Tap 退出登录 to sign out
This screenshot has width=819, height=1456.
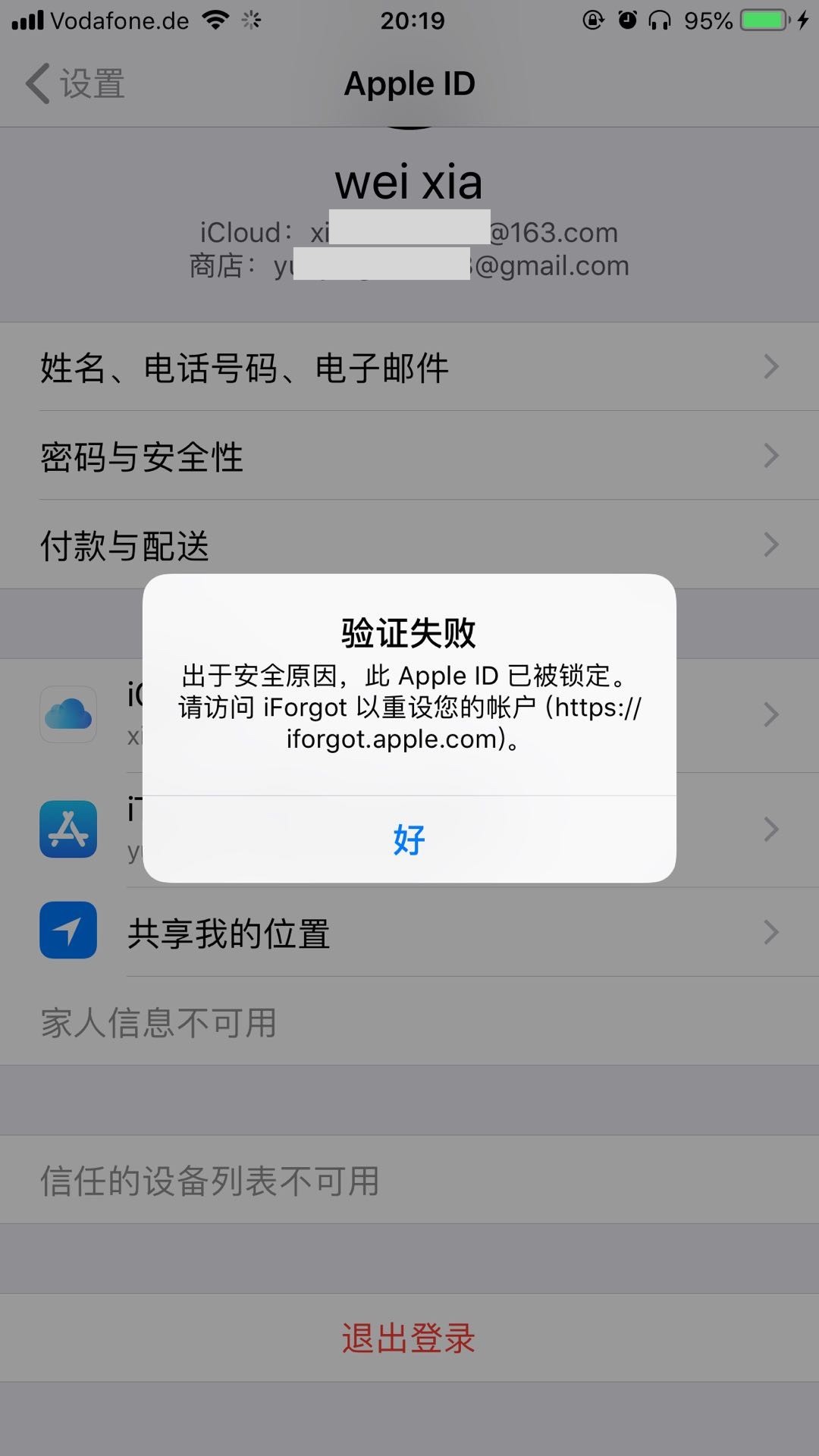point(409,1338)
